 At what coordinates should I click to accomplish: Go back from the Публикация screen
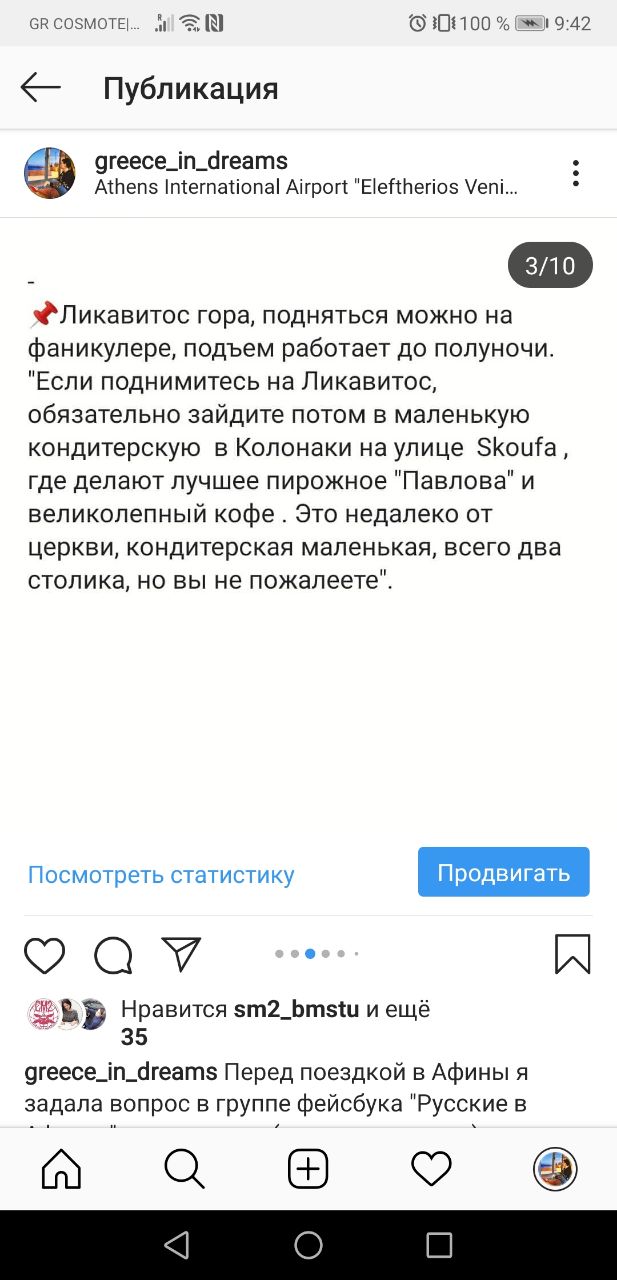pyautogui.click(x=41, y=88)
